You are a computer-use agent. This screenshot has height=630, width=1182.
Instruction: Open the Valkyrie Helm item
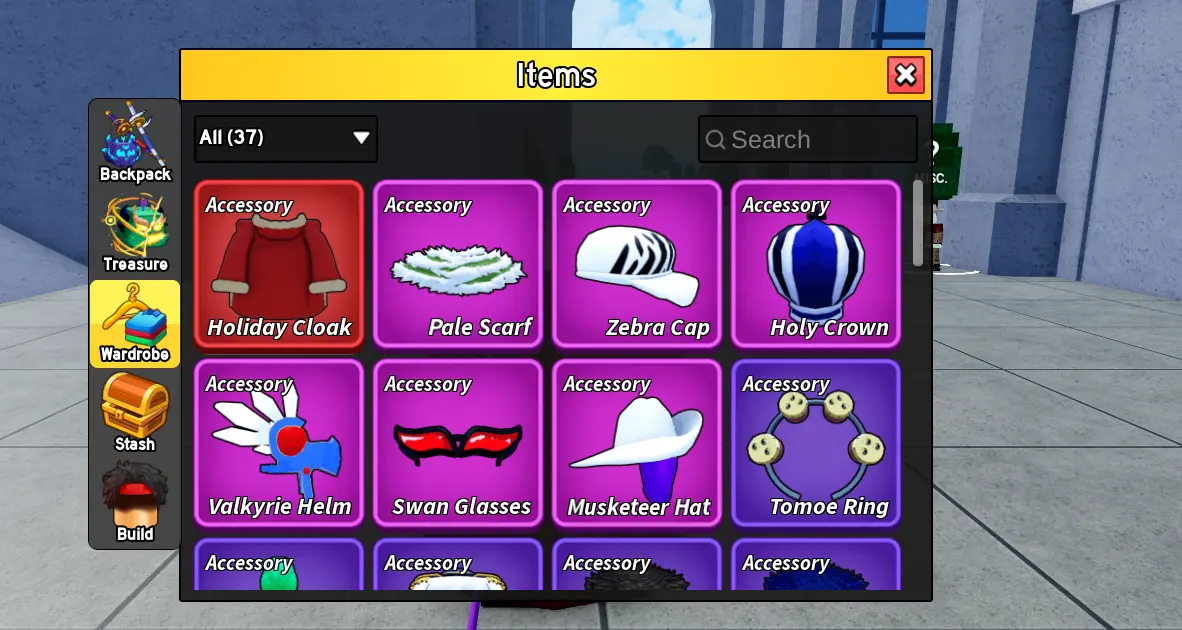coord(279,443)
